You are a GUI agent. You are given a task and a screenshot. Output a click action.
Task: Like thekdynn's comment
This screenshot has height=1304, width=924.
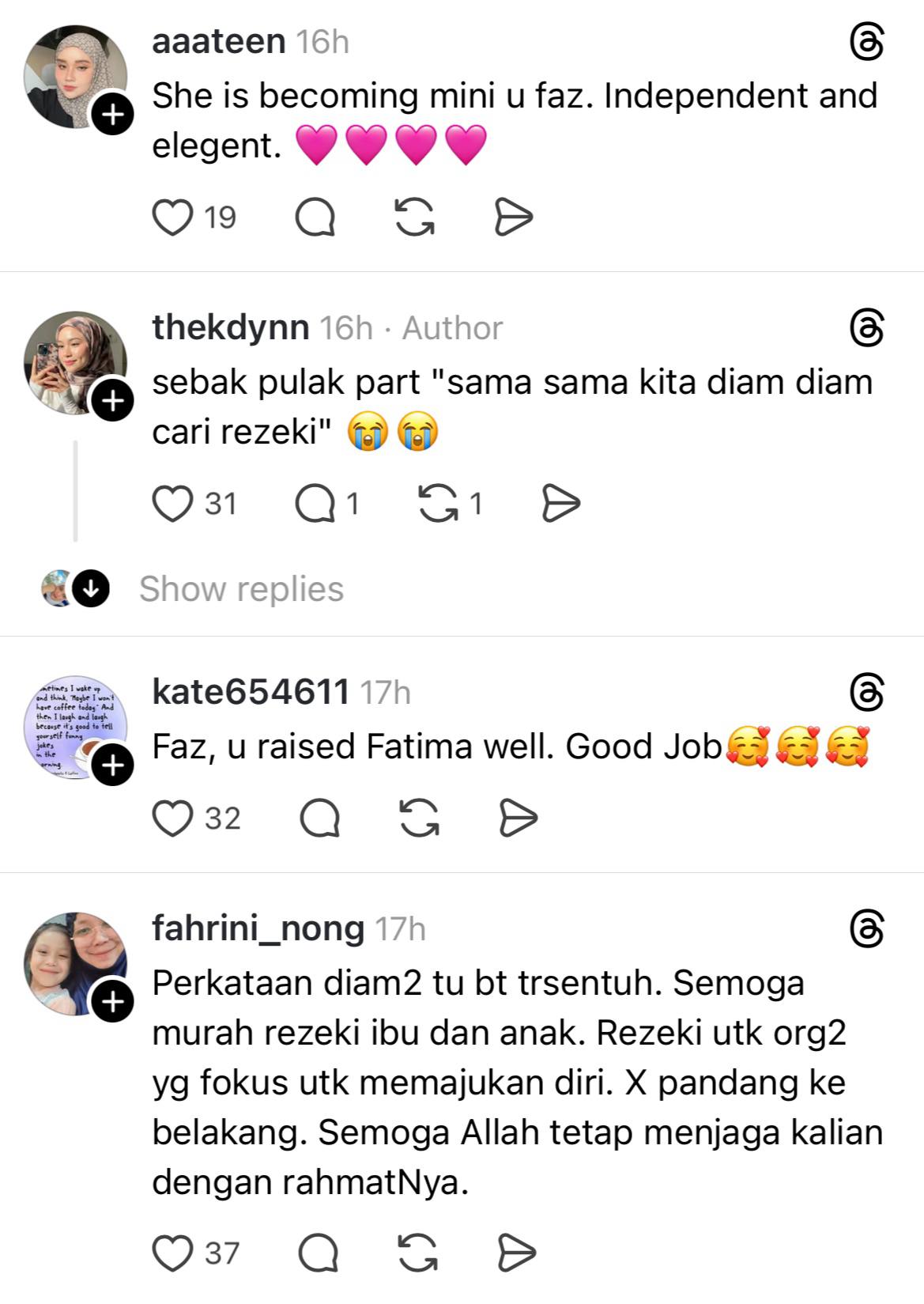(172, 504)
